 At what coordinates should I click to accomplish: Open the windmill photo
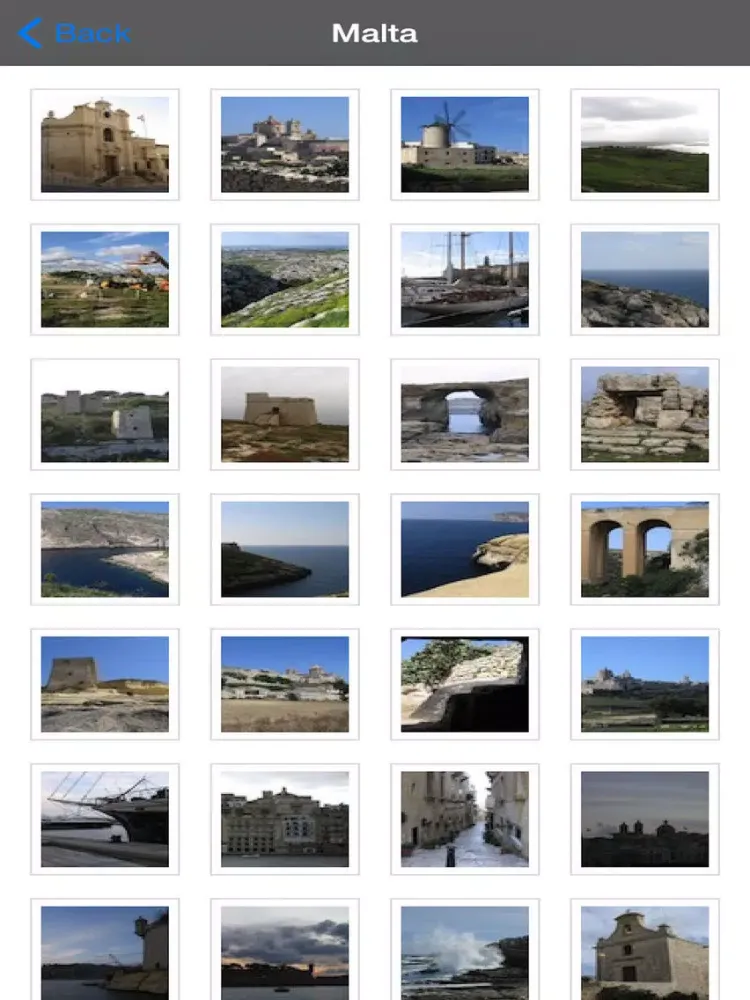pos(465,144)
